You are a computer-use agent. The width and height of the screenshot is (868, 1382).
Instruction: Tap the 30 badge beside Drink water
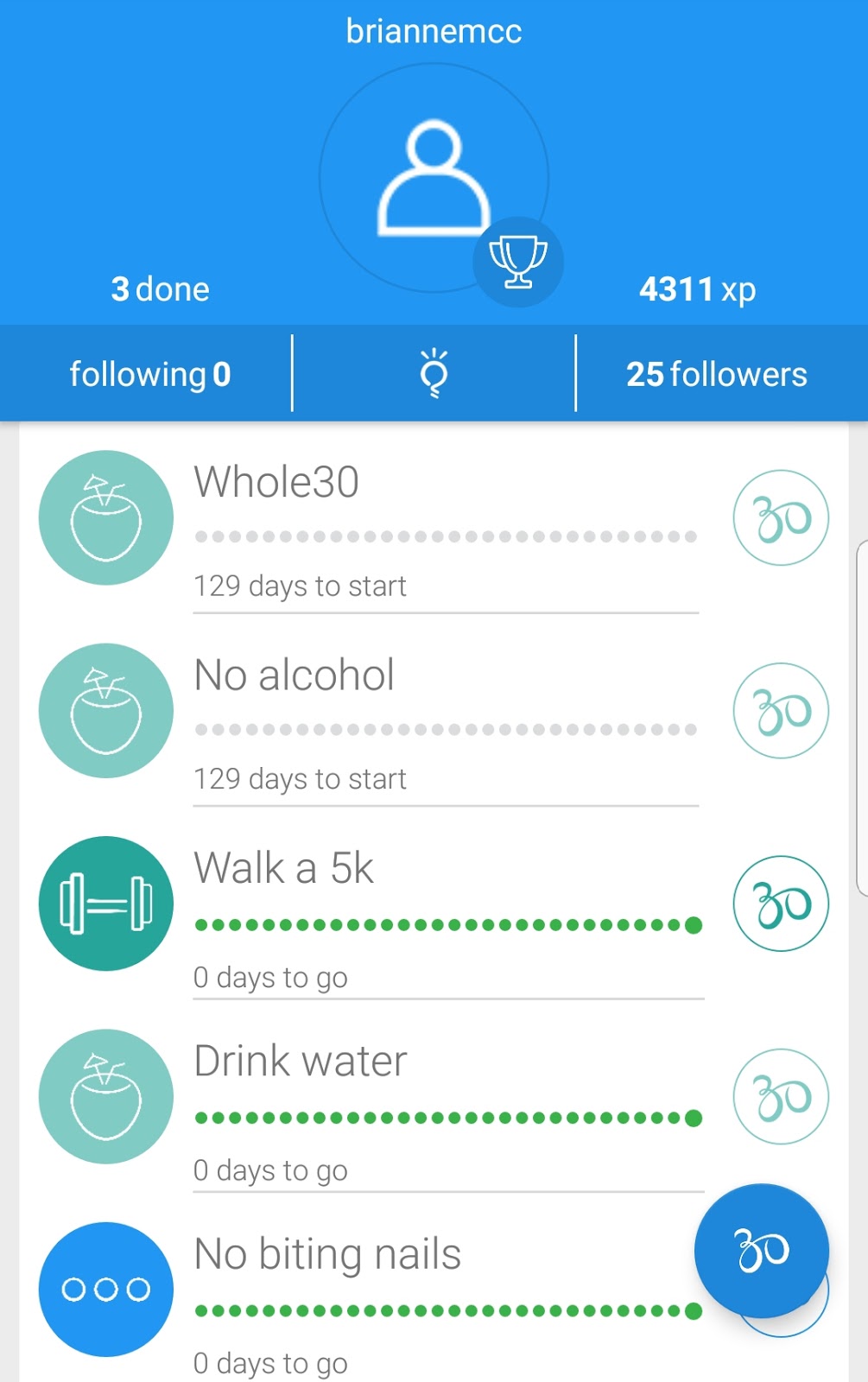(781, 1097)
